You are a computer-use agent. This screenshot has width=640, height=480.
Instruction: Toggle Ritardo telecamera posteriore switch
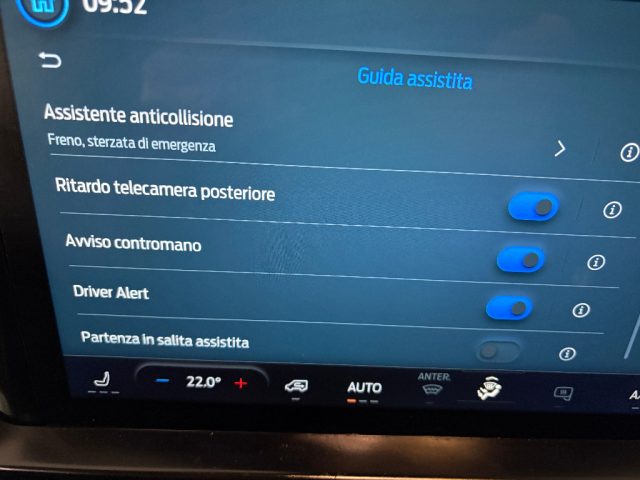[533, 207]
